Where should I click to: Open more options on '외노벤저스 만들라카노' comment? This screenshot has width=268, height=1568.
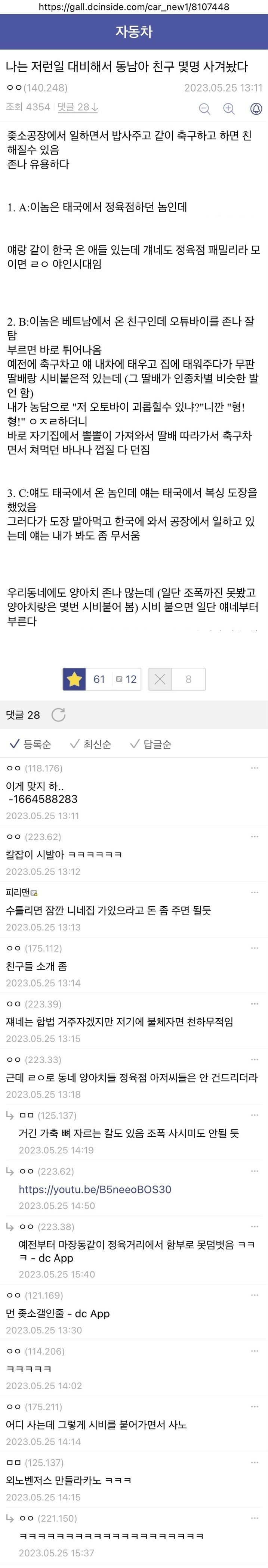255,1463
